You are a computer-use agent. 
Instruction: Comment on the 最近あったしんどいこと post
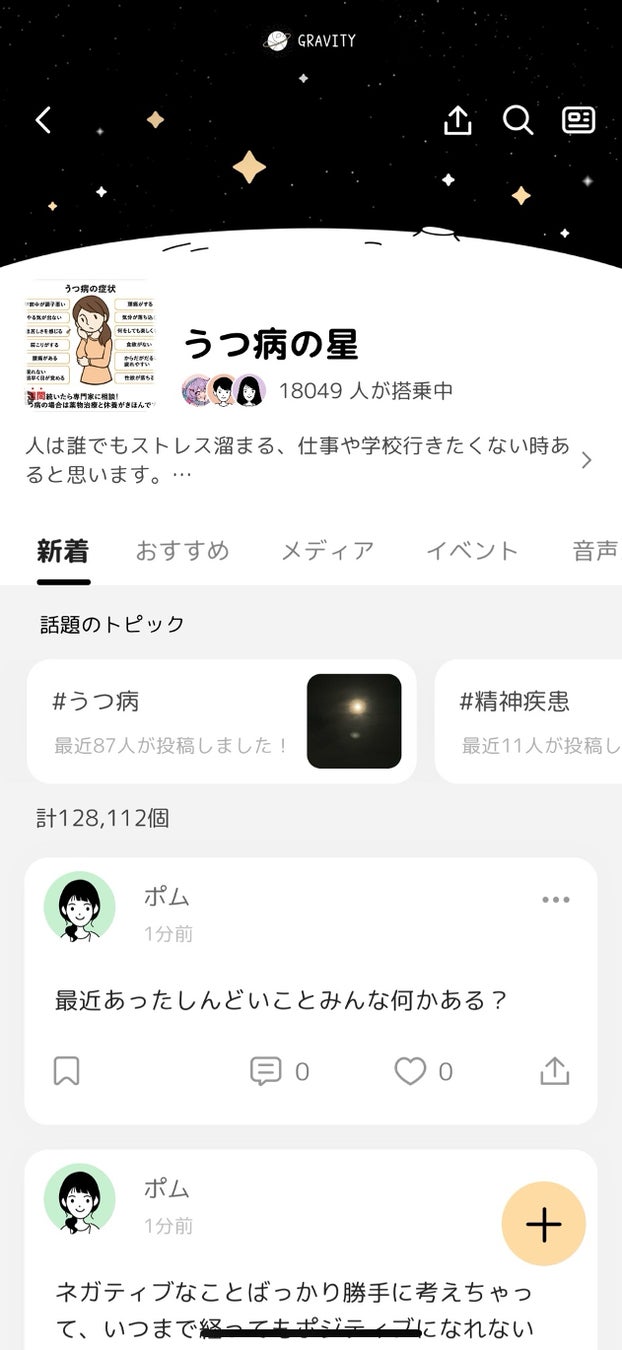[x=265, y=1071]
